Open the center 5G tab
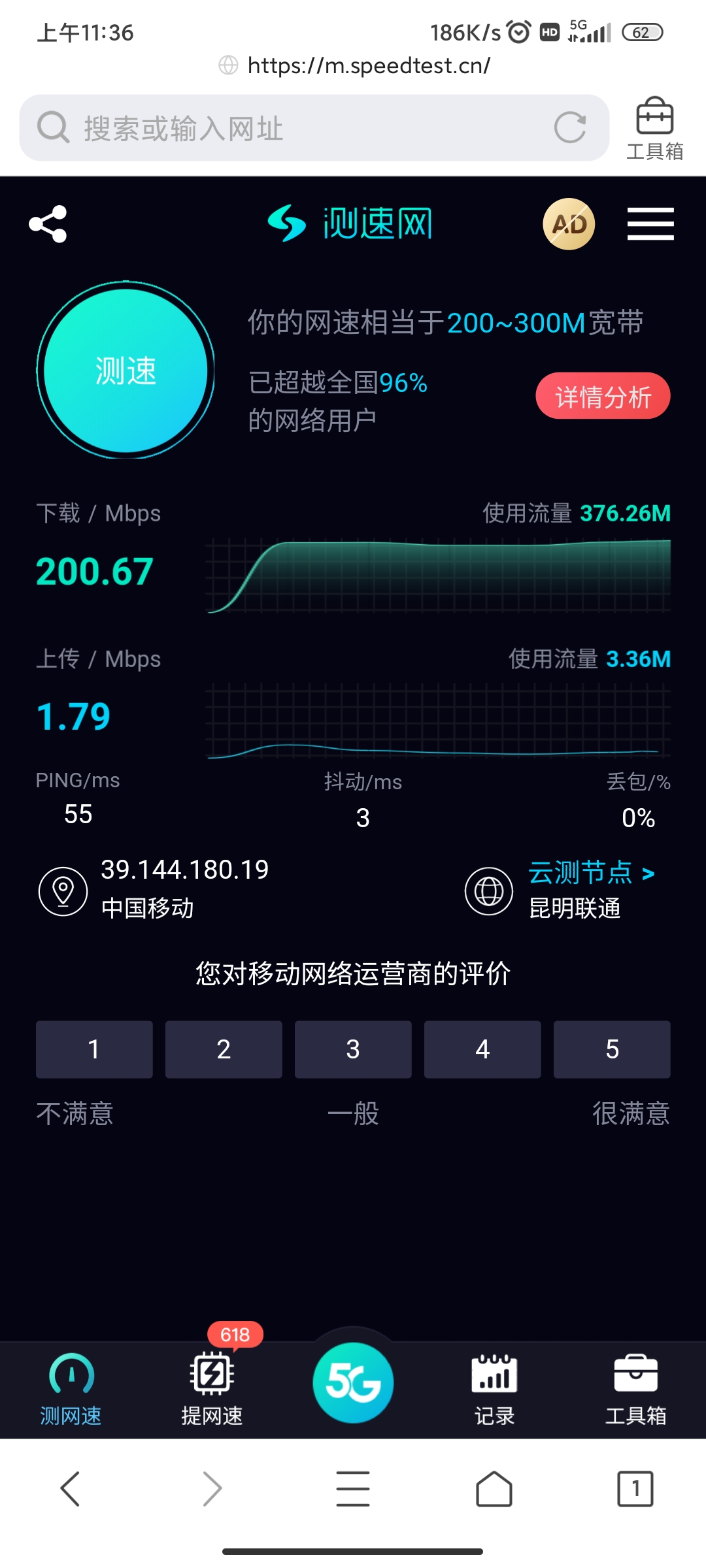Viewport: 706px width, 1568px height. point(353,1382)
